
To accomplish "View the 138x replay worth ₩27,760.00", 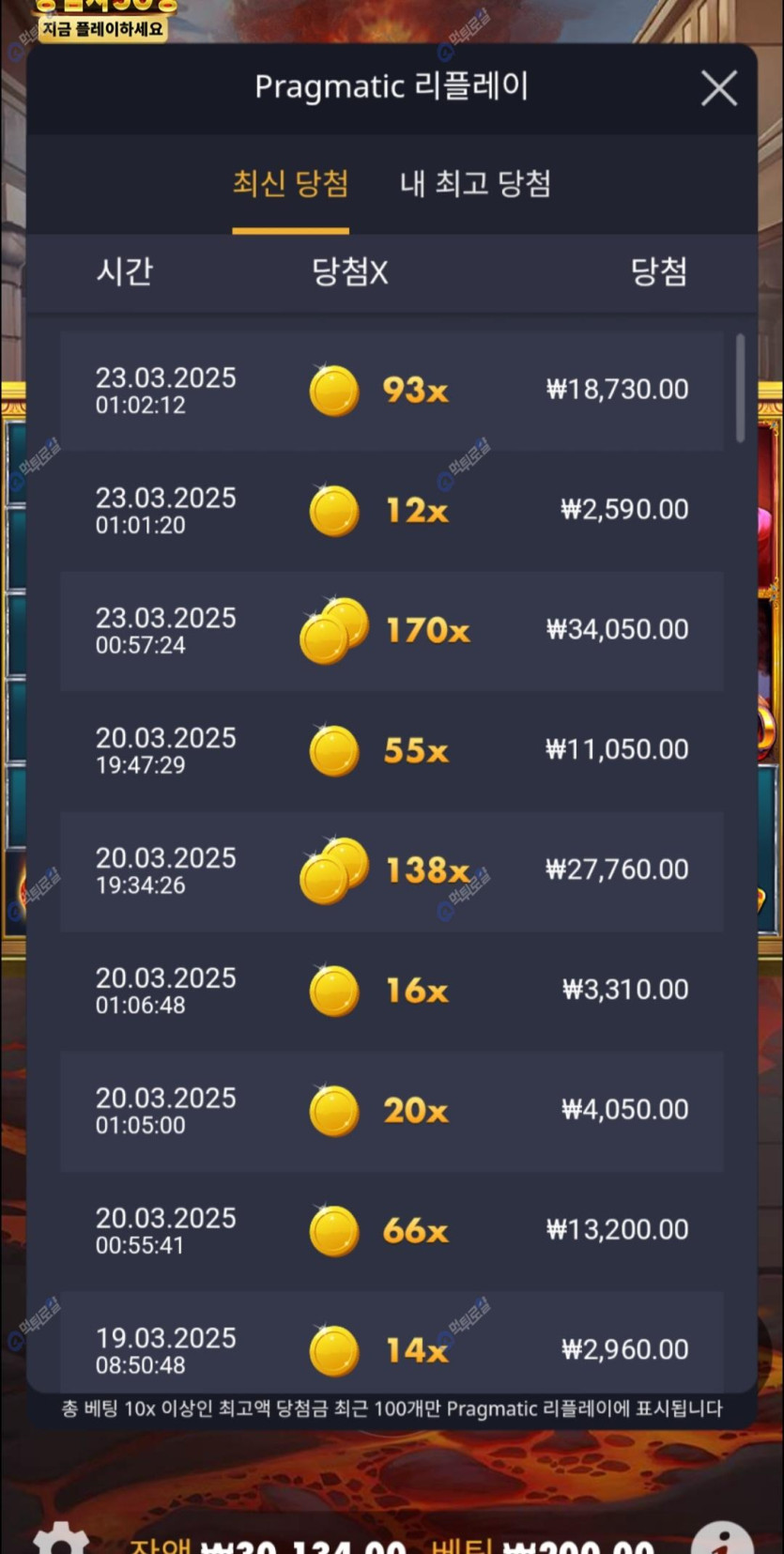I will [x=392, y=871].
